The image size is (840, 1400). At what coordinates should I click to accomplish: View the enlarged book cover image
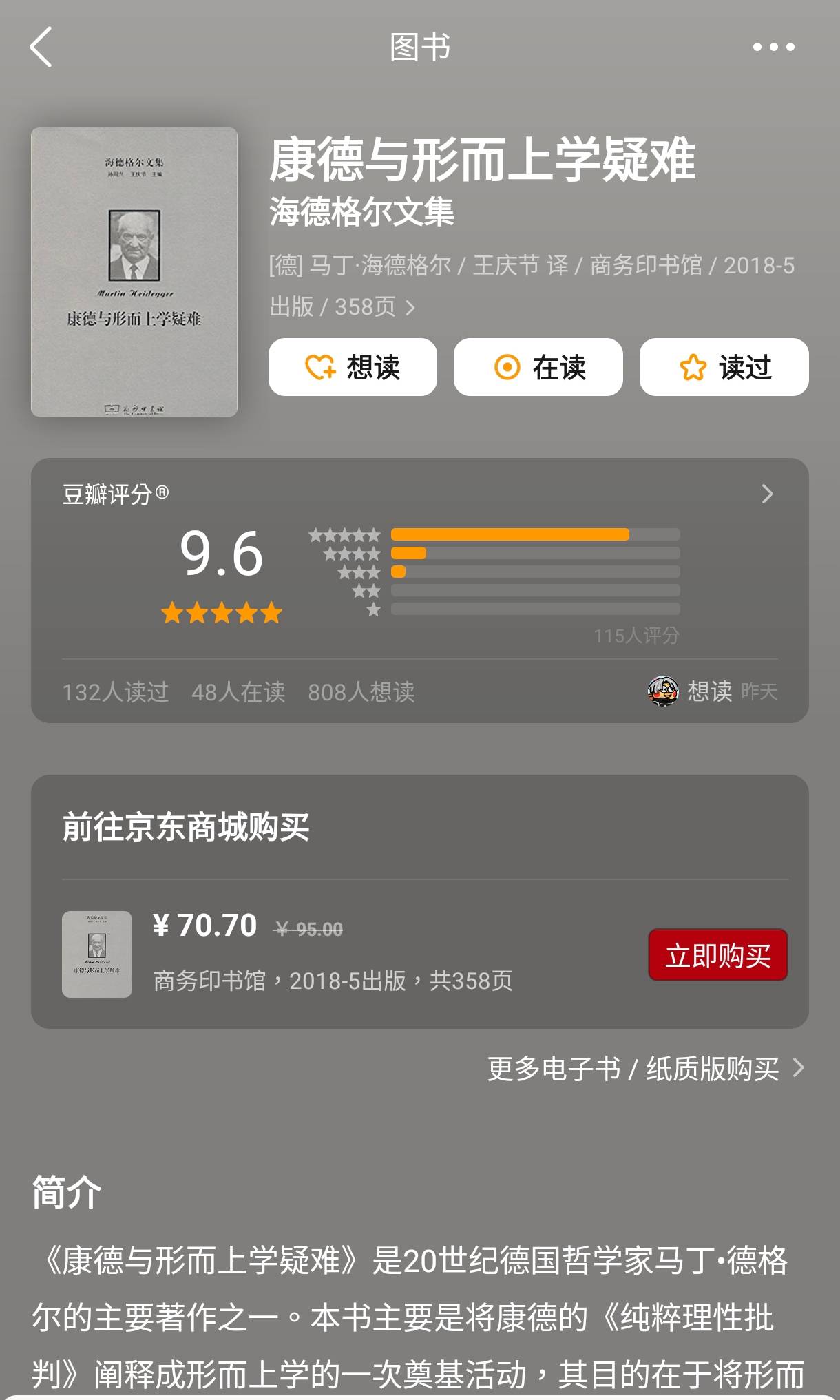pyautogui.click(x=134, y=272)
